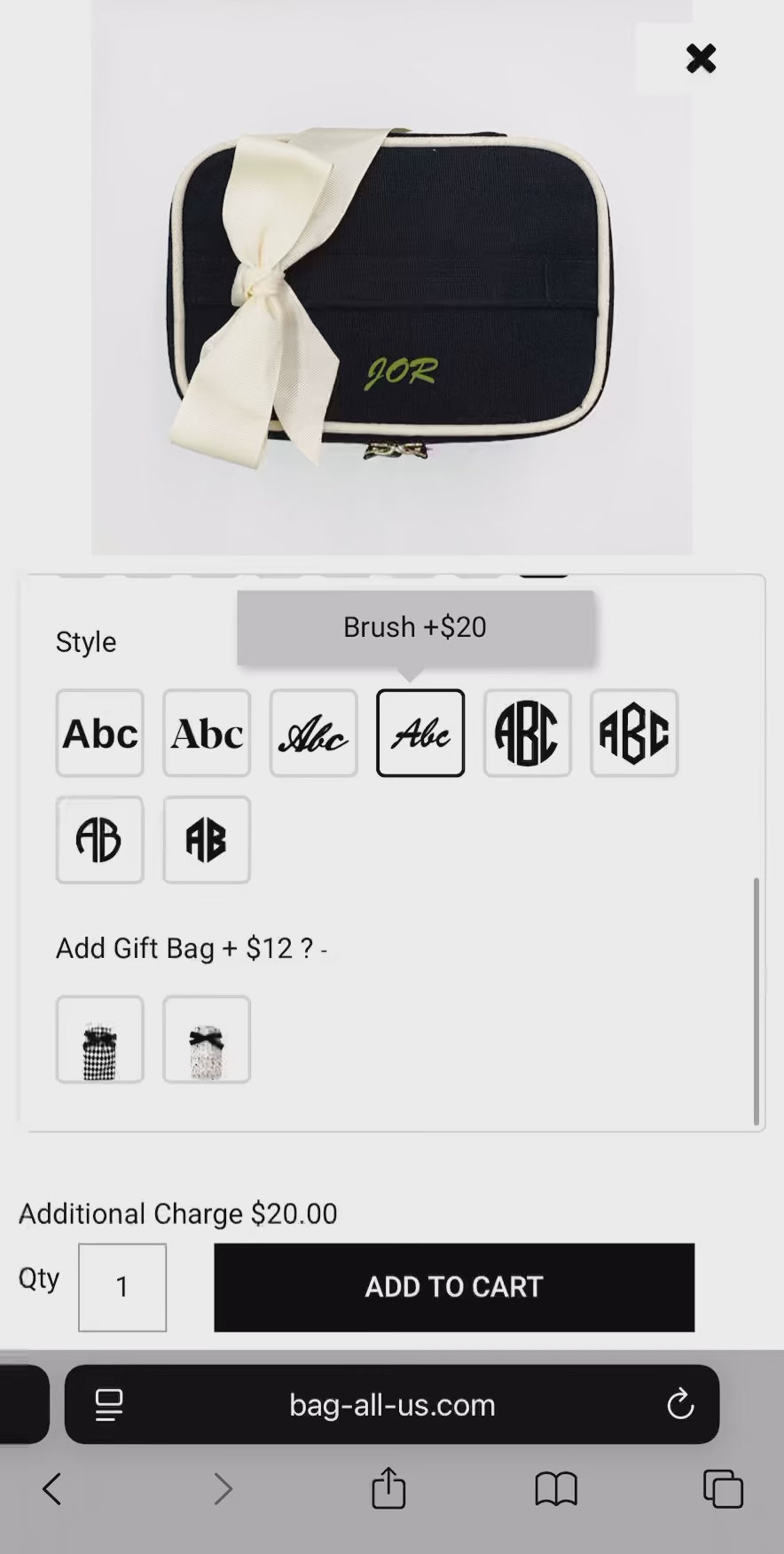784x1554 pixels.
Task: Add the houndstooth gift bag
Action: [x=100, y=1039]
